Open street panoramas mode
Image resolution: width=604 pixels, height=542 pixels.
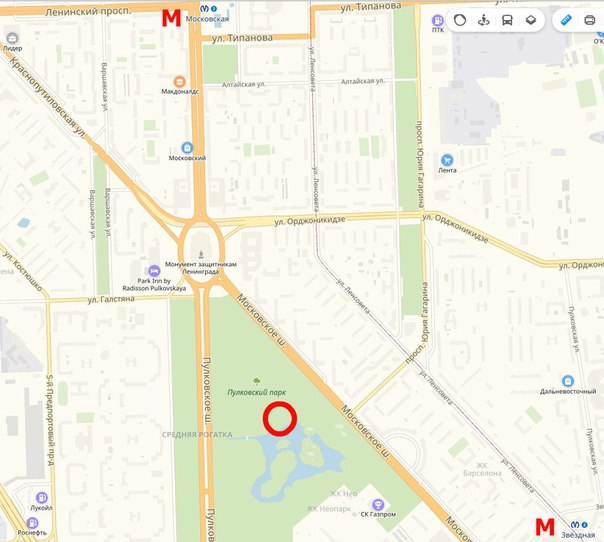[x=484, y=20]
